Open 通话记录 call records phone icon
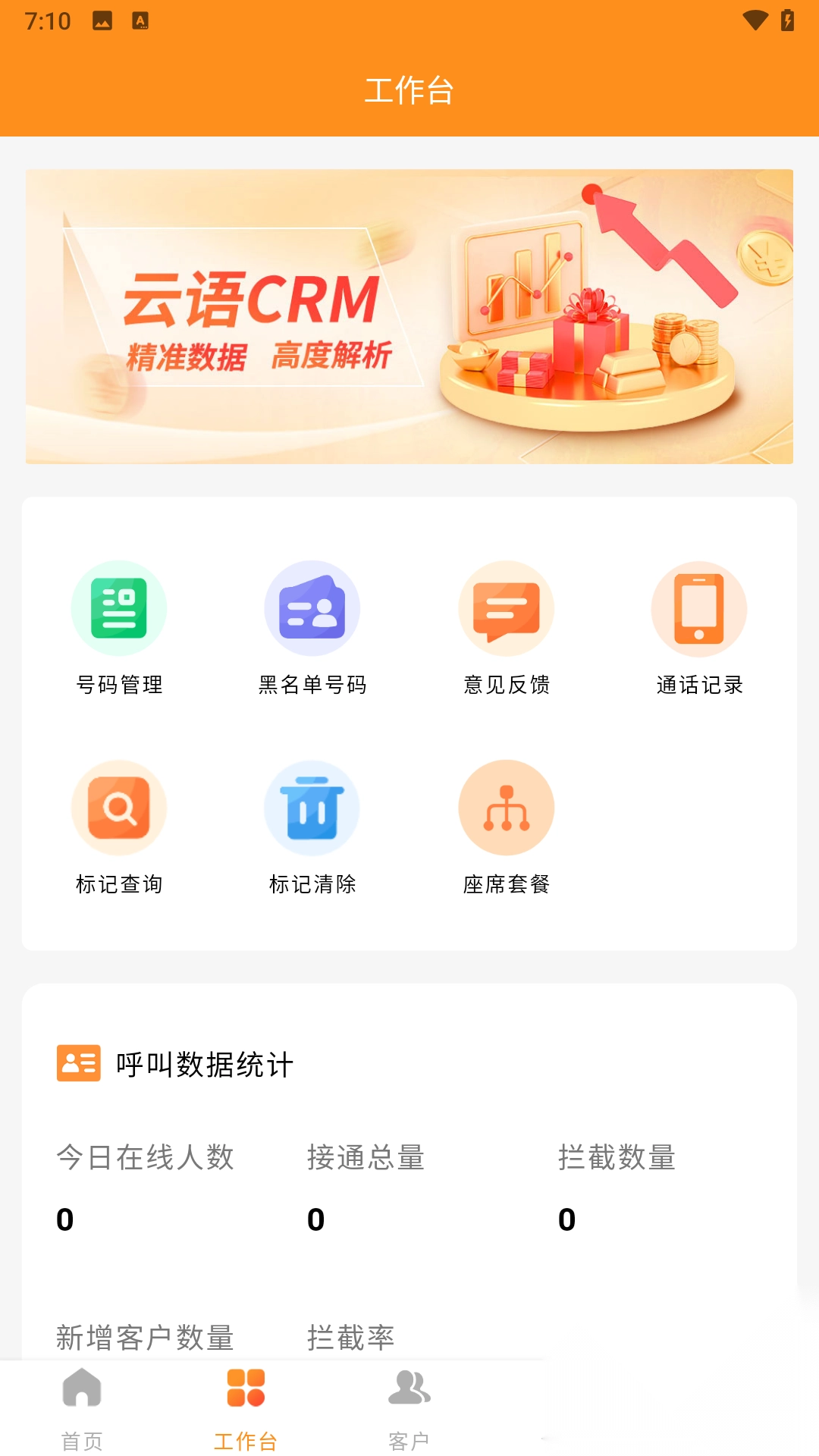819x1456 pixels. click(x=699, y=608)
